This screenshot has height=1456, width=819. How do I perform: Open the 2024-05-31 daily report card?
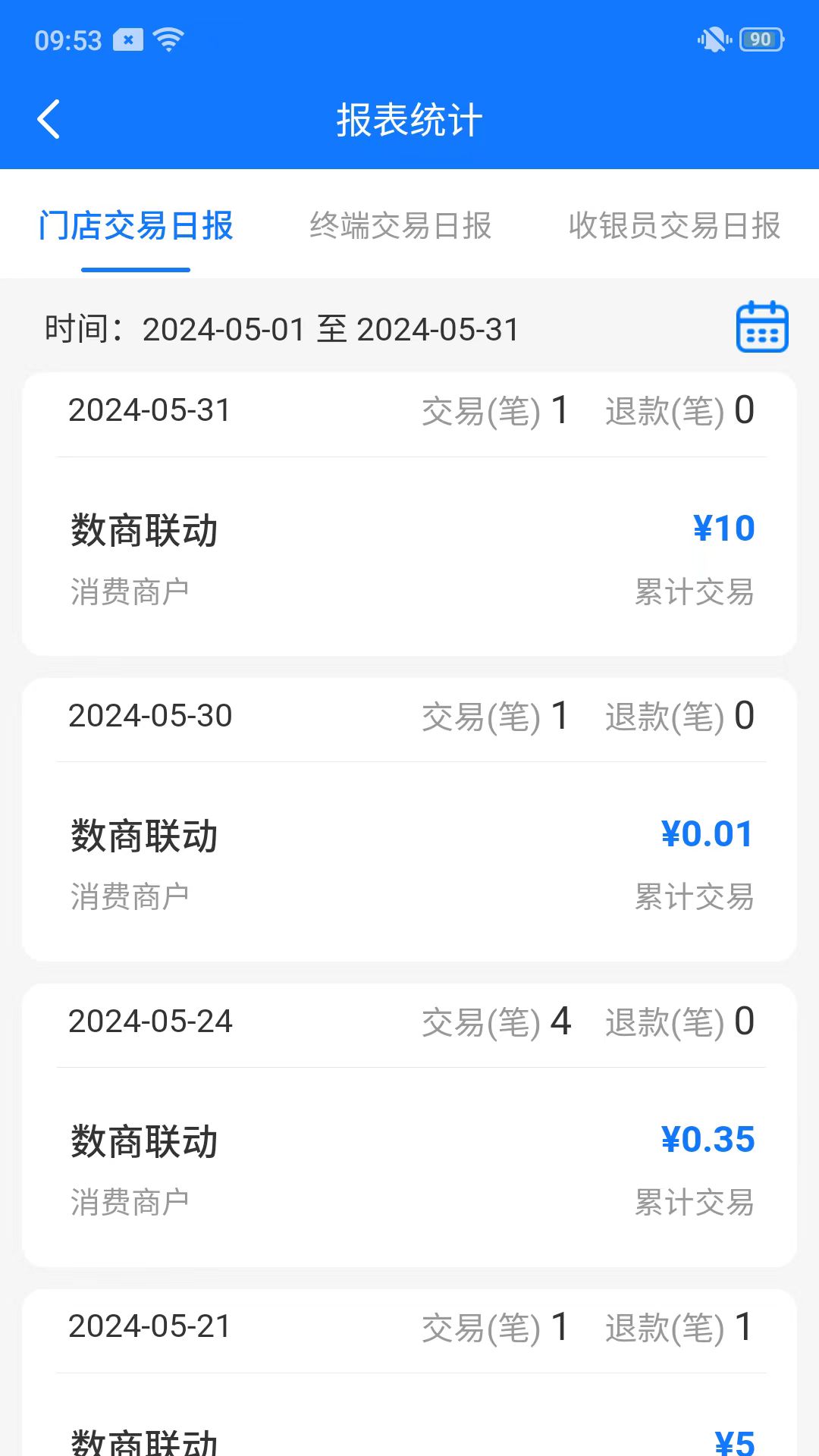pos(409,514)
